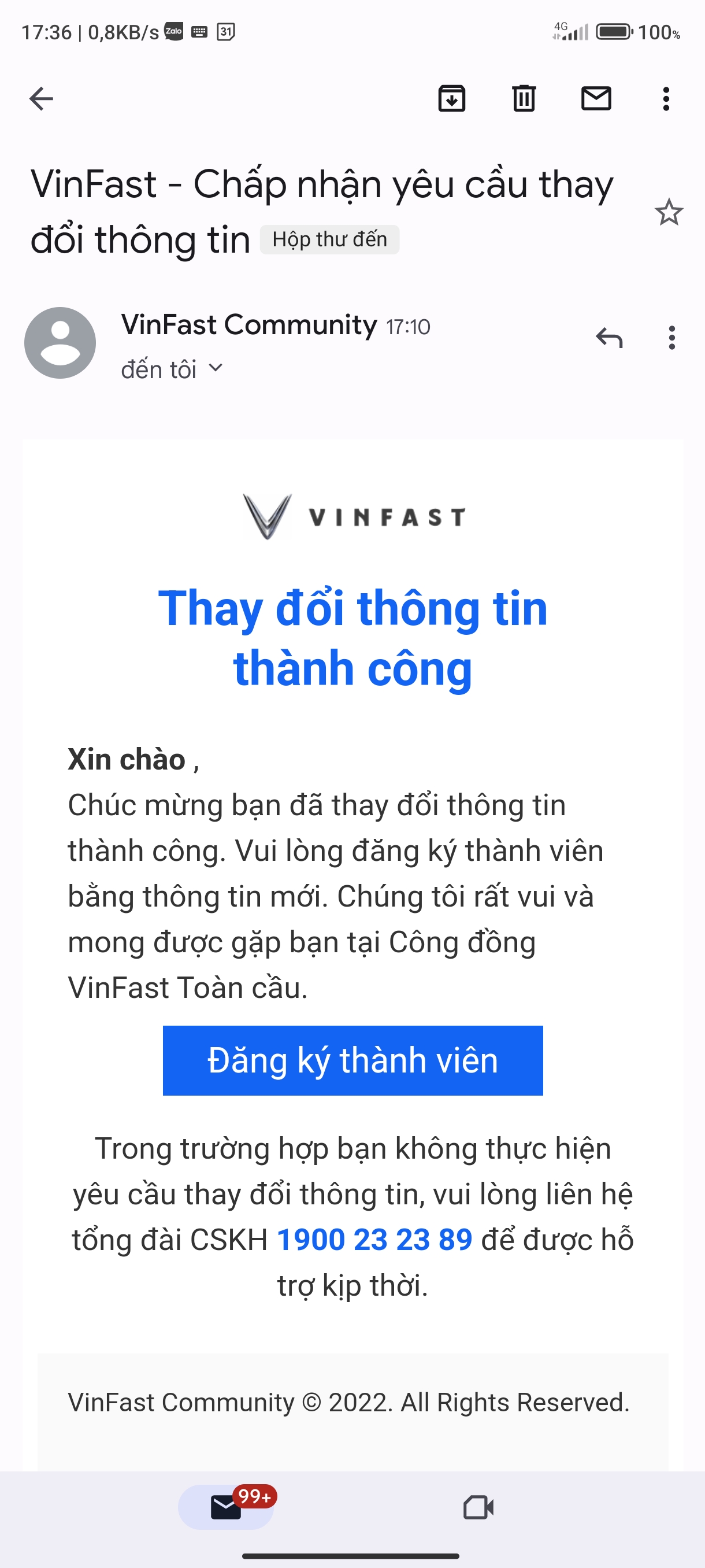Reply to VinFast Community

tap(609, 338)
